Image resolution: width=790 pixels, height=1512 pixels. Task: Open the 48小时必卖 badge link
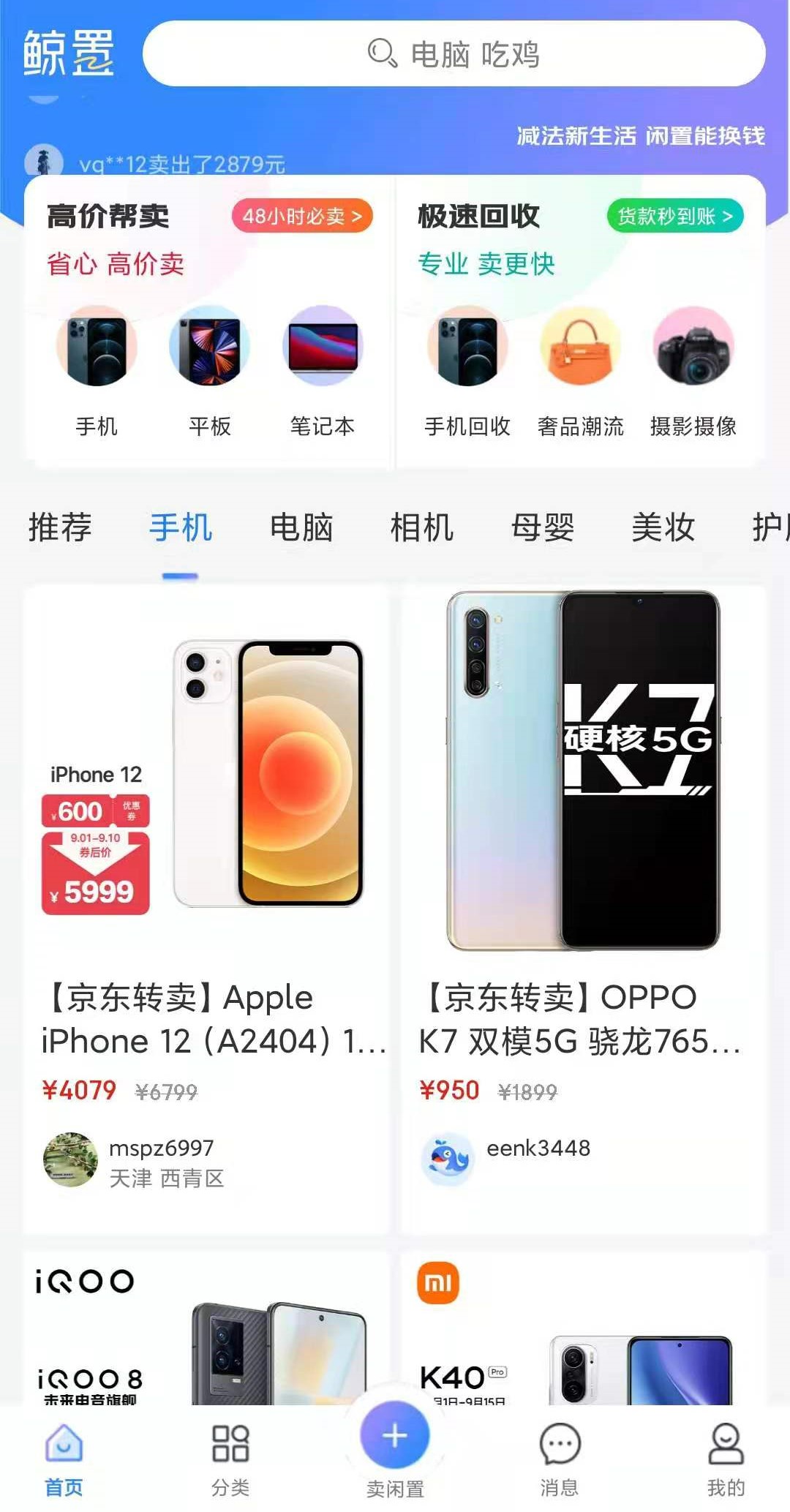click(x=301, y=216)
